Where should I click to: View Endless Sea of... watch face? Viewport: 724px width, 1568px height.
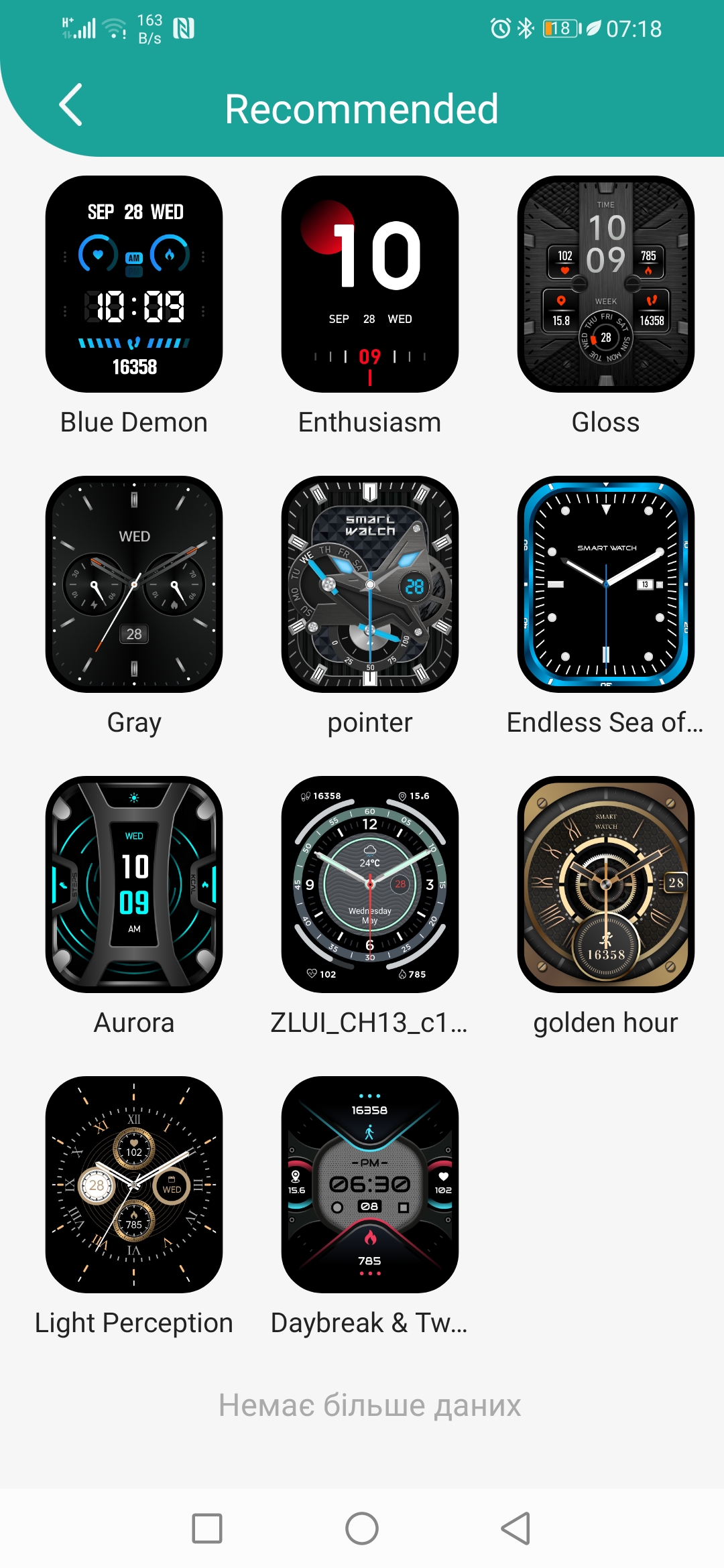point(605,584)
